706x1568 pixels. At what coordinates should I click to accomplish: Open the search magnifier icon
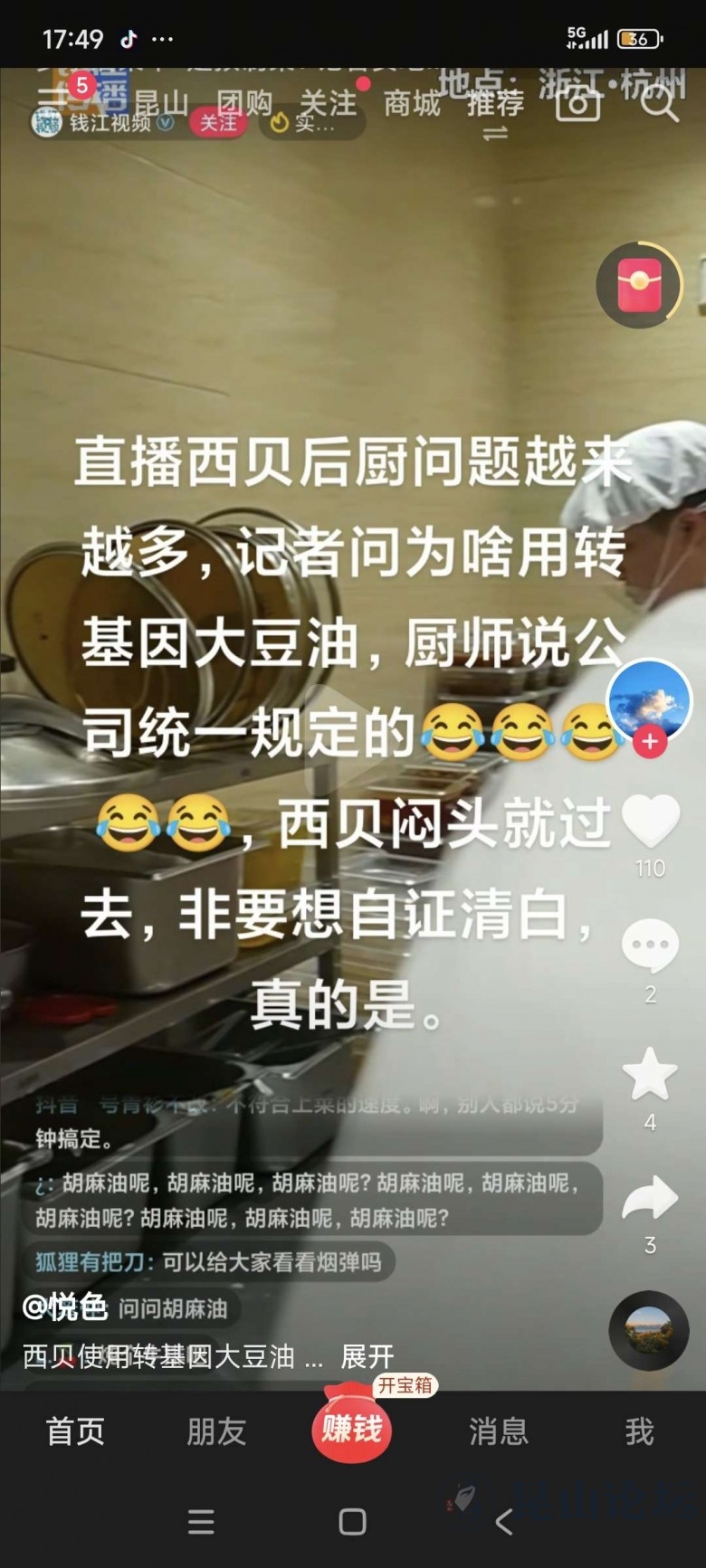[x=658, y=104]
